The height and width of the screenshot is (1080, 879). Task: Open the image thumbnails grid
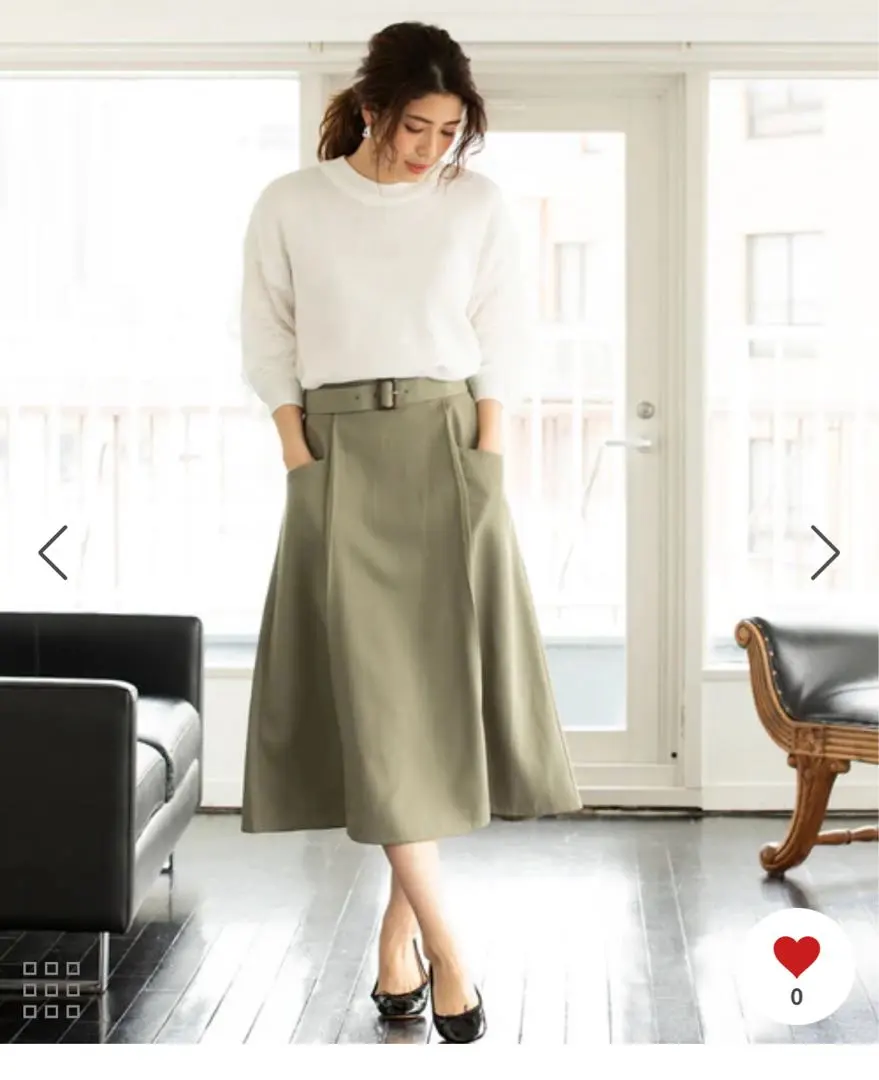pyautogui.click(x=51, y=990)
